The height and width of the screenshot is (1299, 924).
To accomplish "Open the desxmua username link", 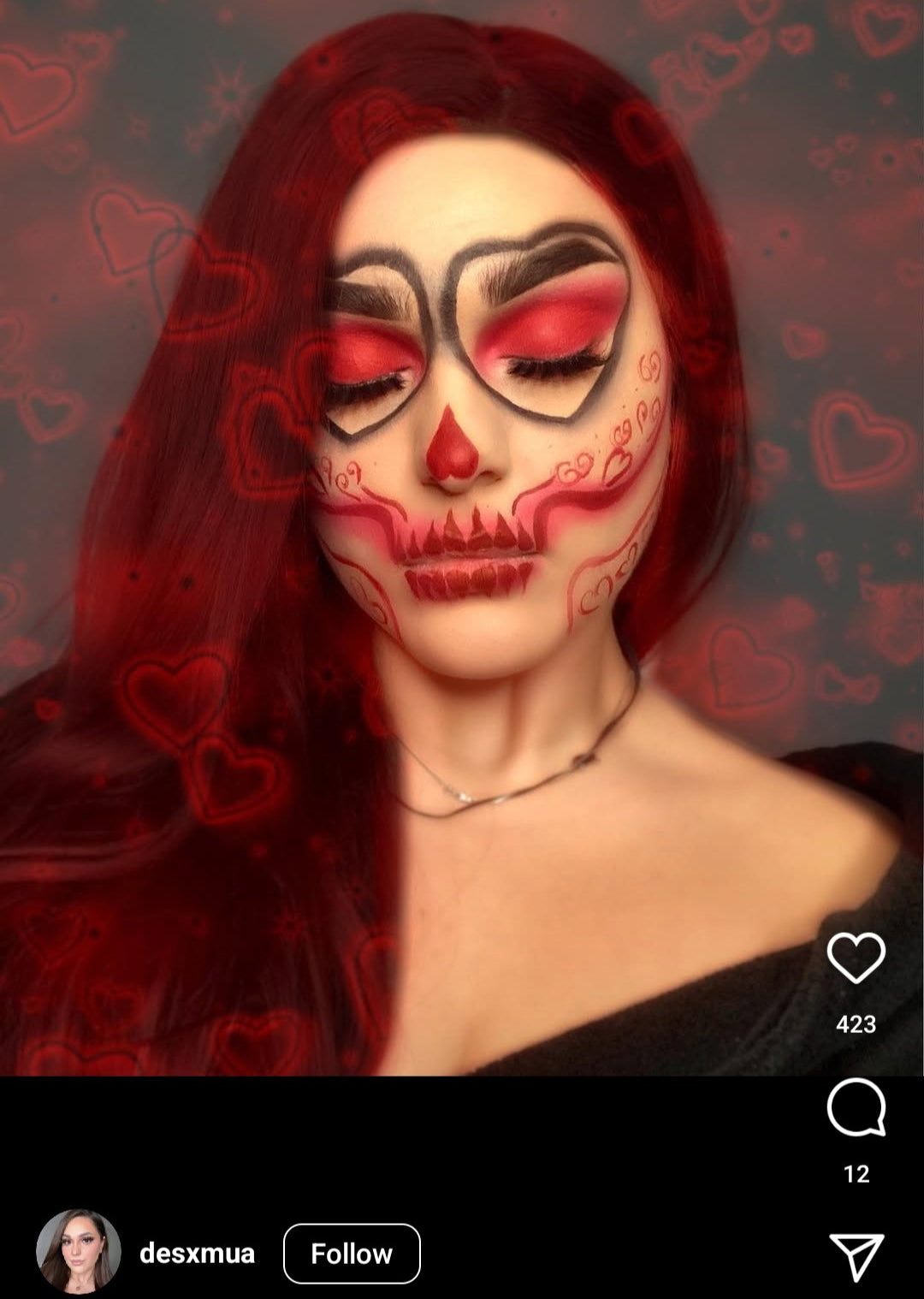I will pos(197,1254).
